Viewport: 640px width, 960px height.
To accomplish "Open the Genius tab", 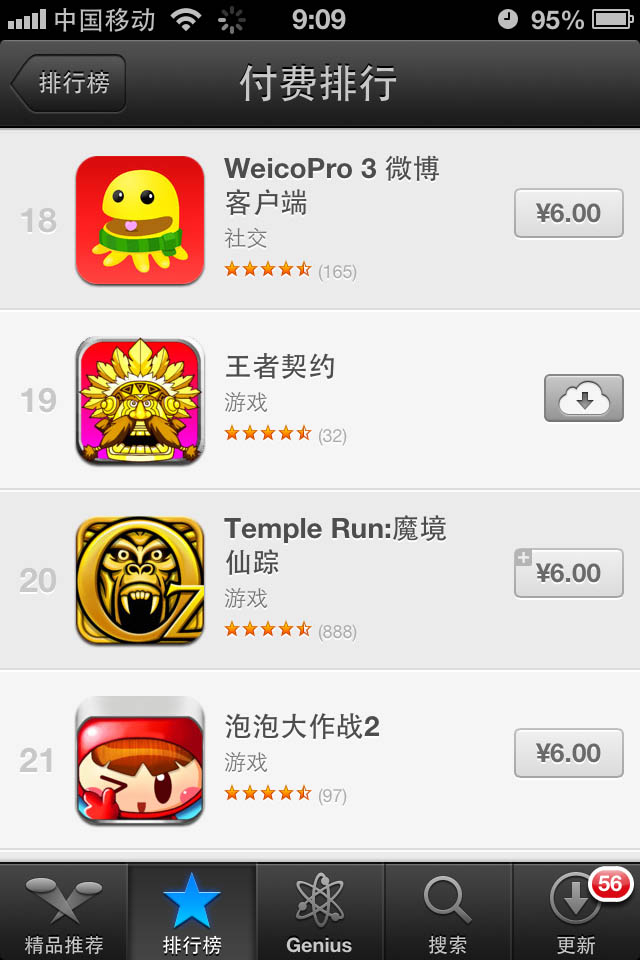I will (x=320, y=912).
